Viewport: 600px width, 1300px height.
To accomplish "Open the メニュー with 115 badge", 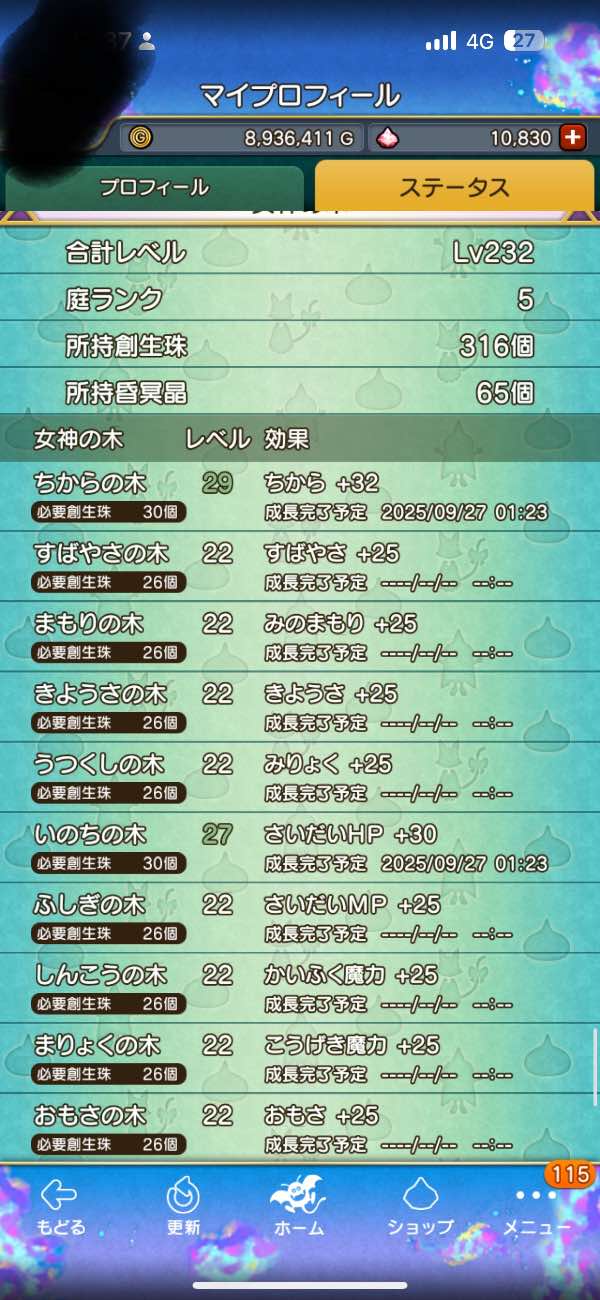I will pos(537,1207).
